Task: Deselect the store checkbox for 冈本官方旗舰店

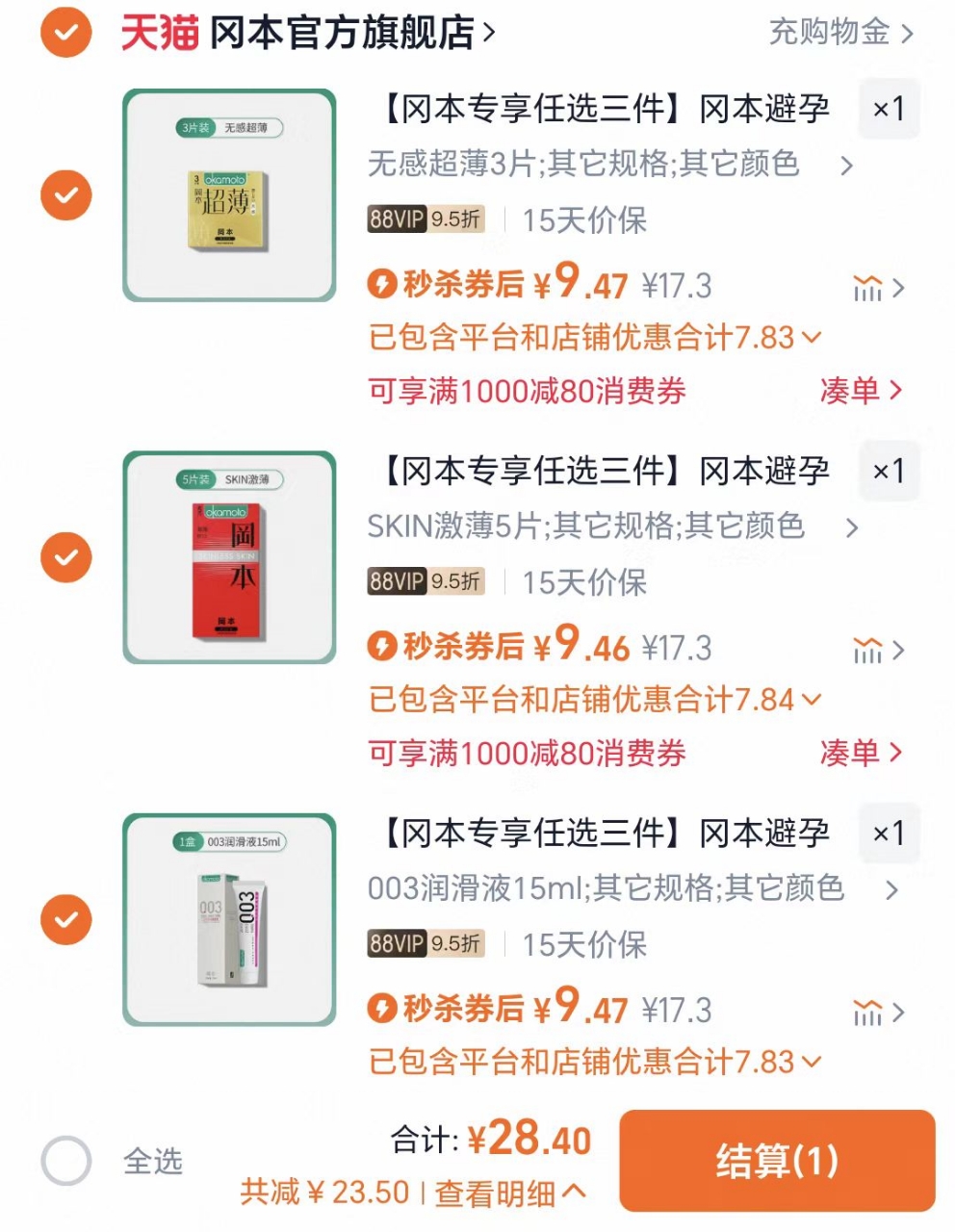Action: 65,32
